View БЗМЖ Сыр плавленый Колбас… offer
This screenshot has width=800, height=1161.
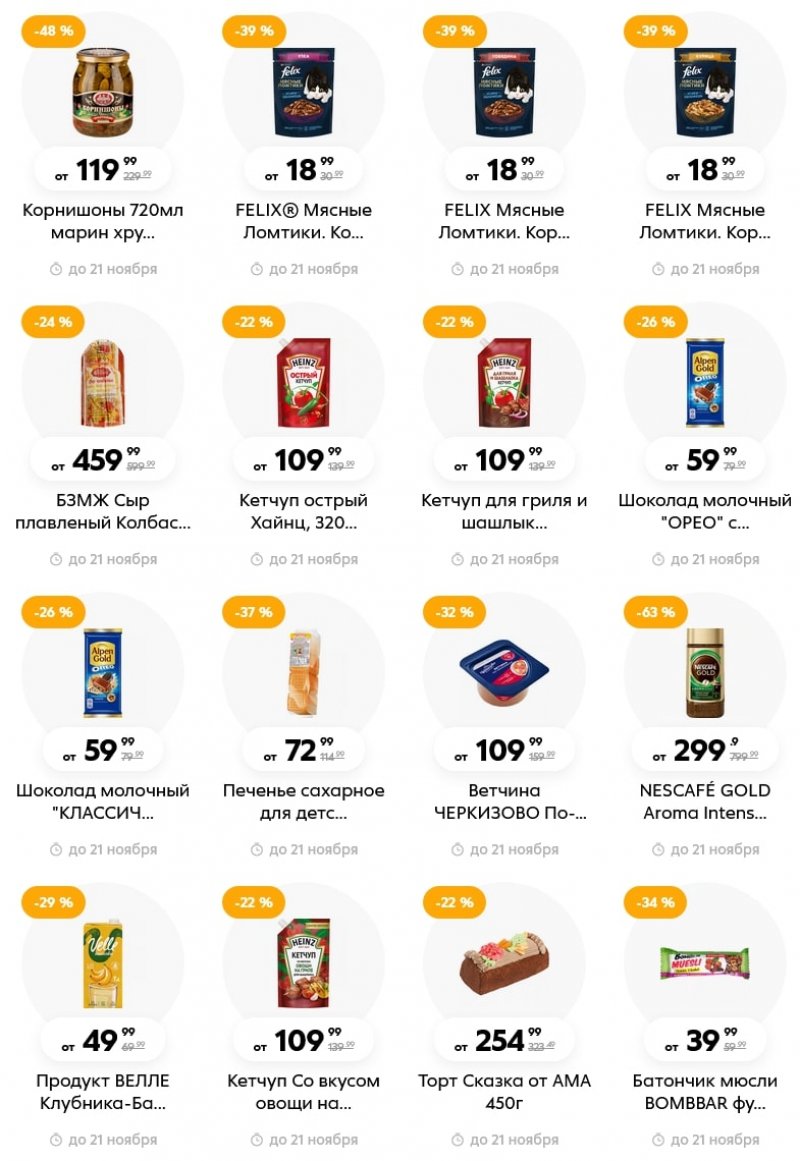(103, 511)
